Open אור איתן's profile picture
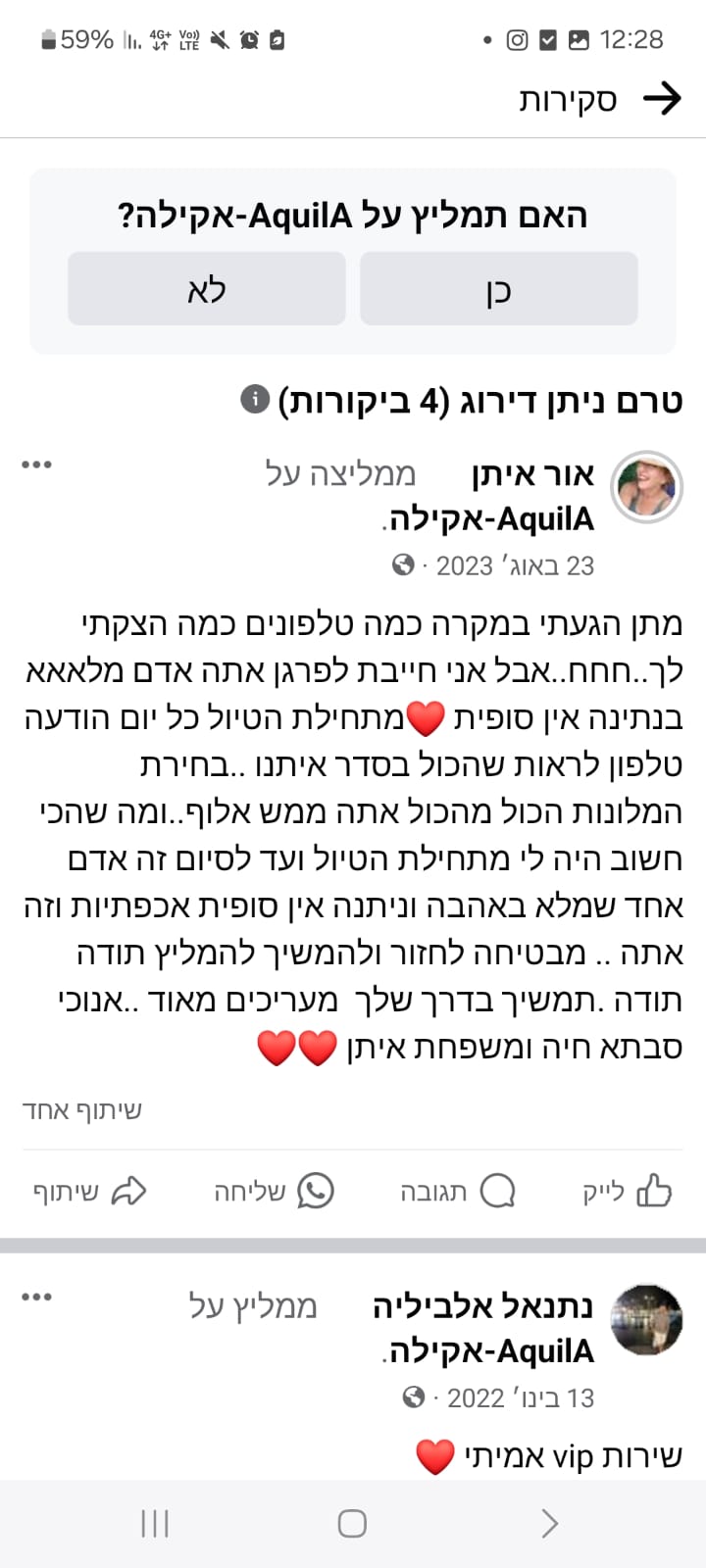 646,487
